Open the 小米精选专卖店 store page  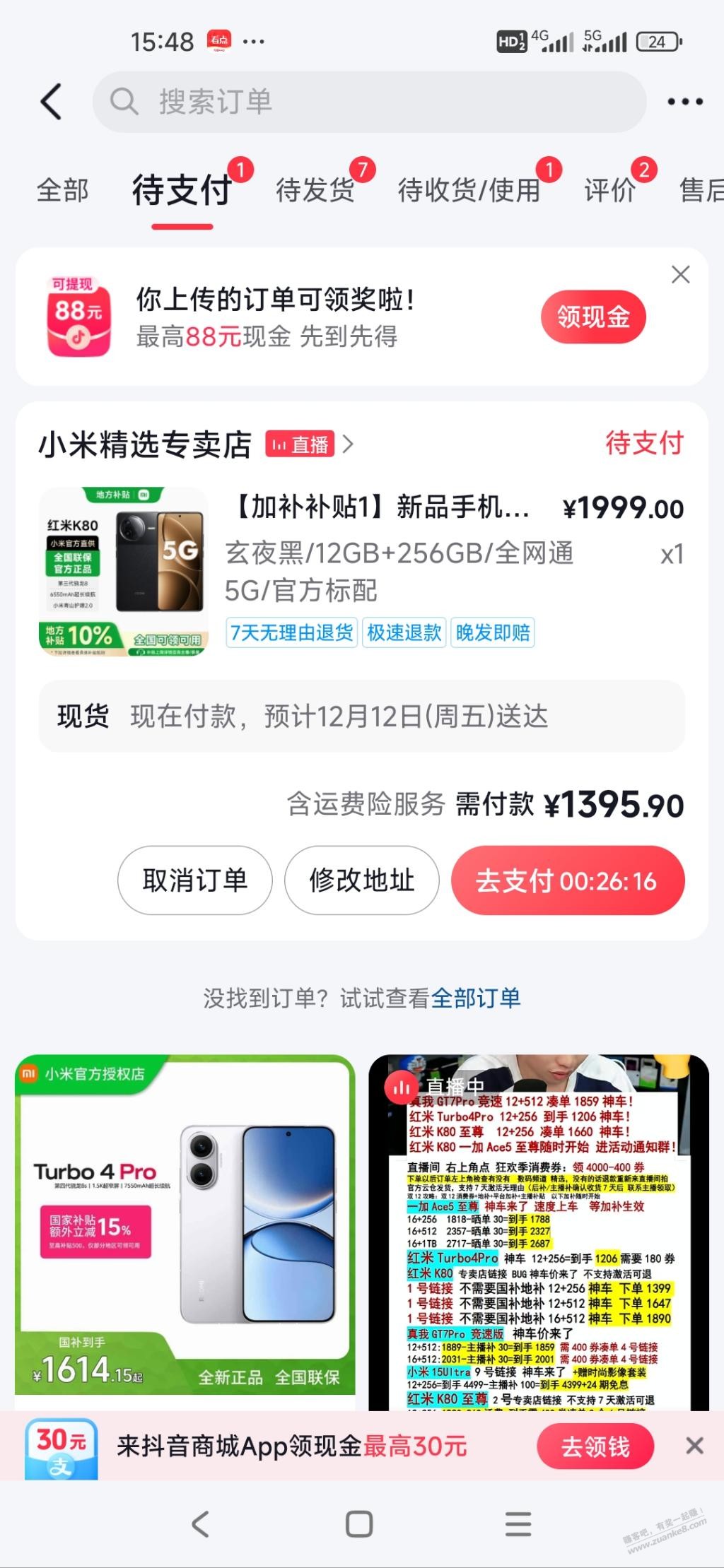click(x=145, y=445)
